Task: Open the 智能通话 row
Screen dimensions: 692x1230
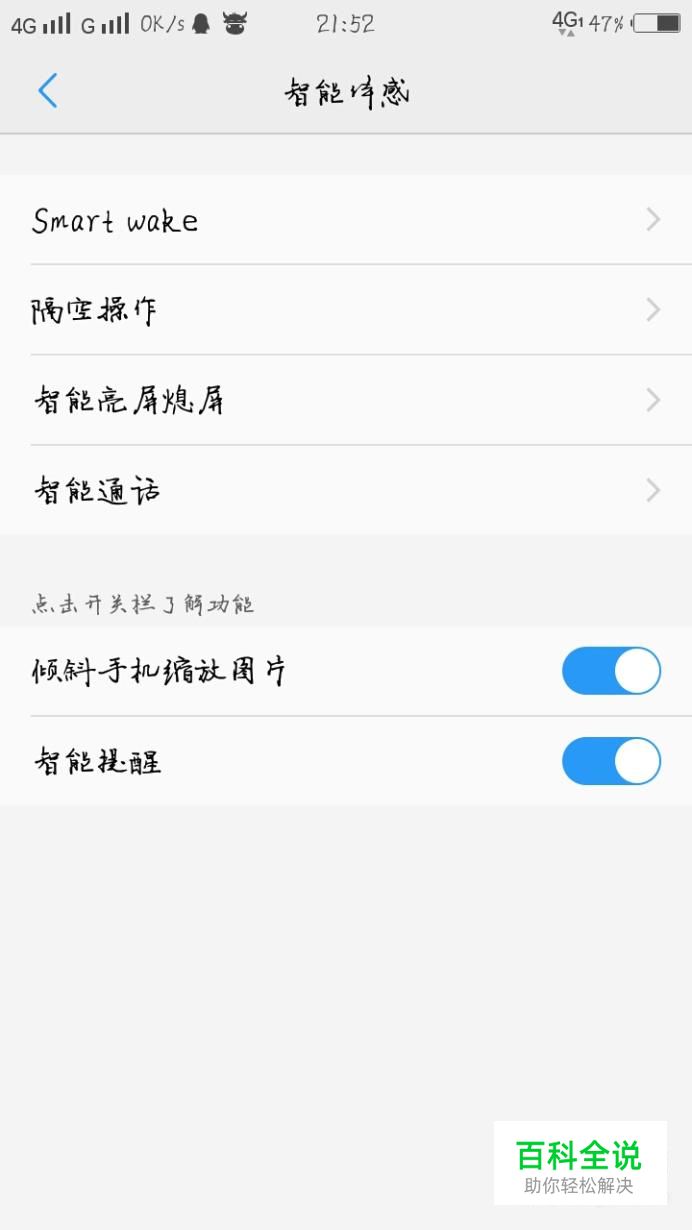Action: click(345, 490)
